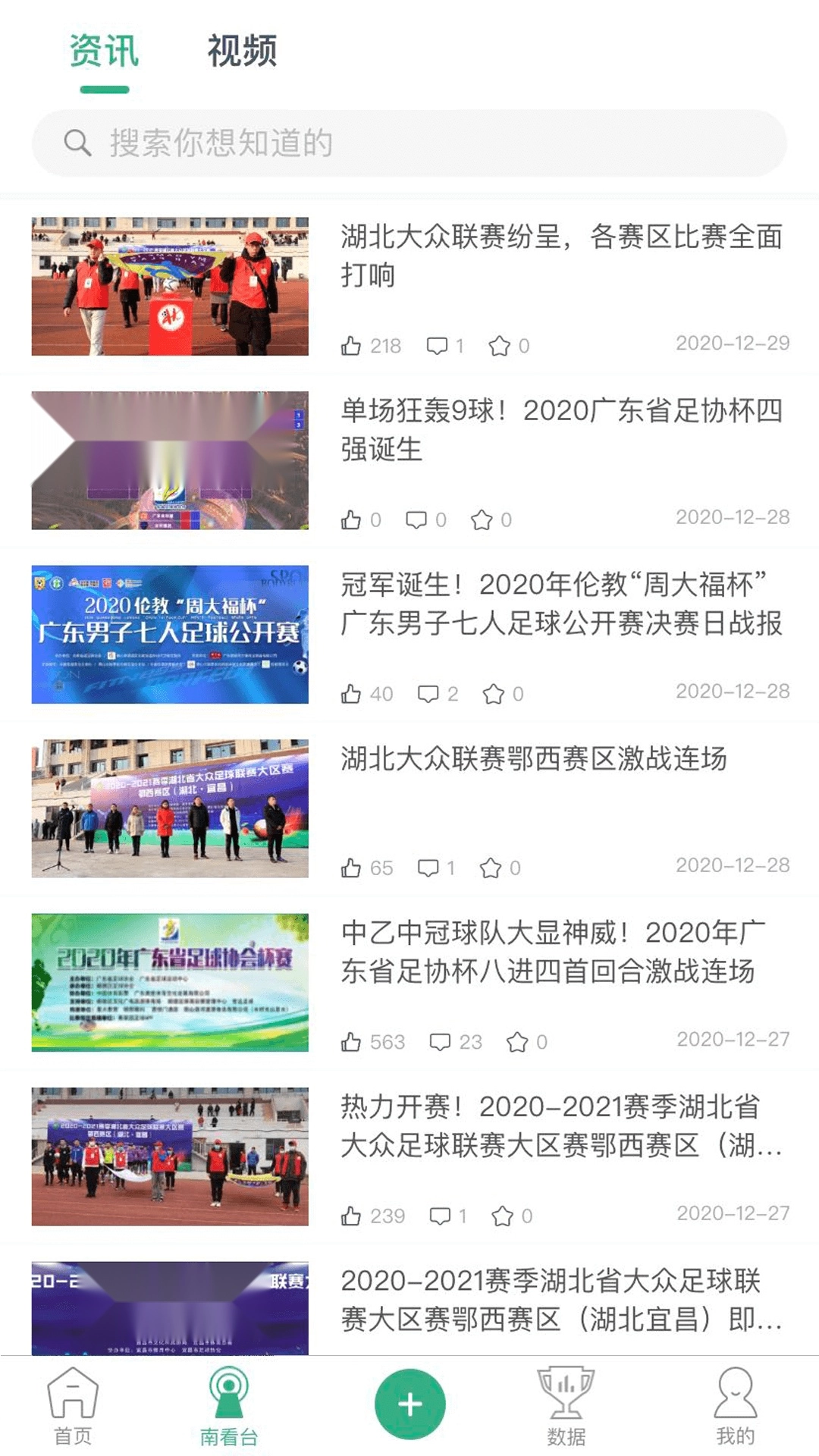Switch to the 数据 tab
This screenshot has height=1456, width=819.
click(566, 1407)
